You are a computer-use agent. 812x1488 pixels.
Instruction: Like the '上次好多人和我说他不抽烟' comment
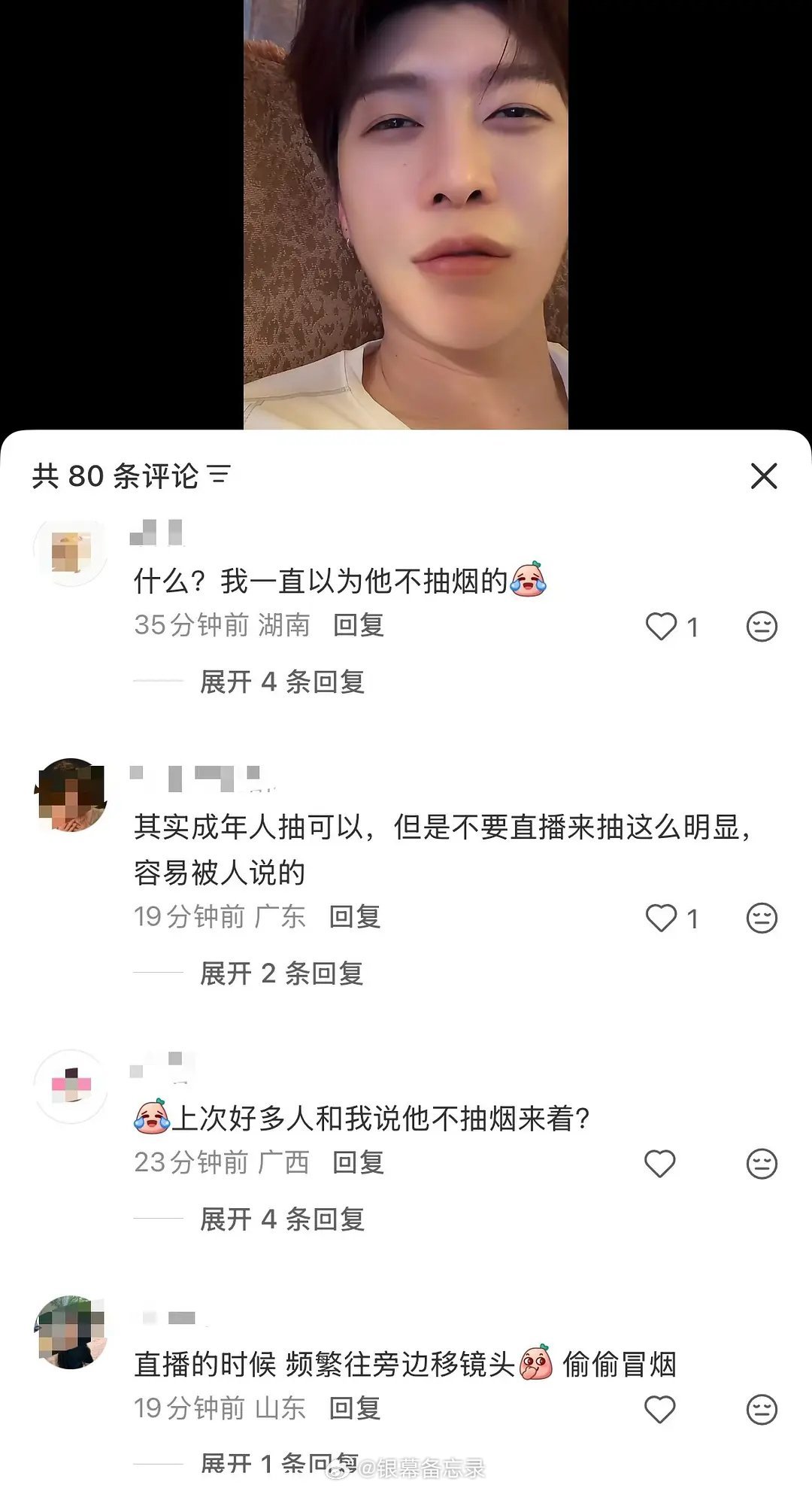tap(662, 1163)
